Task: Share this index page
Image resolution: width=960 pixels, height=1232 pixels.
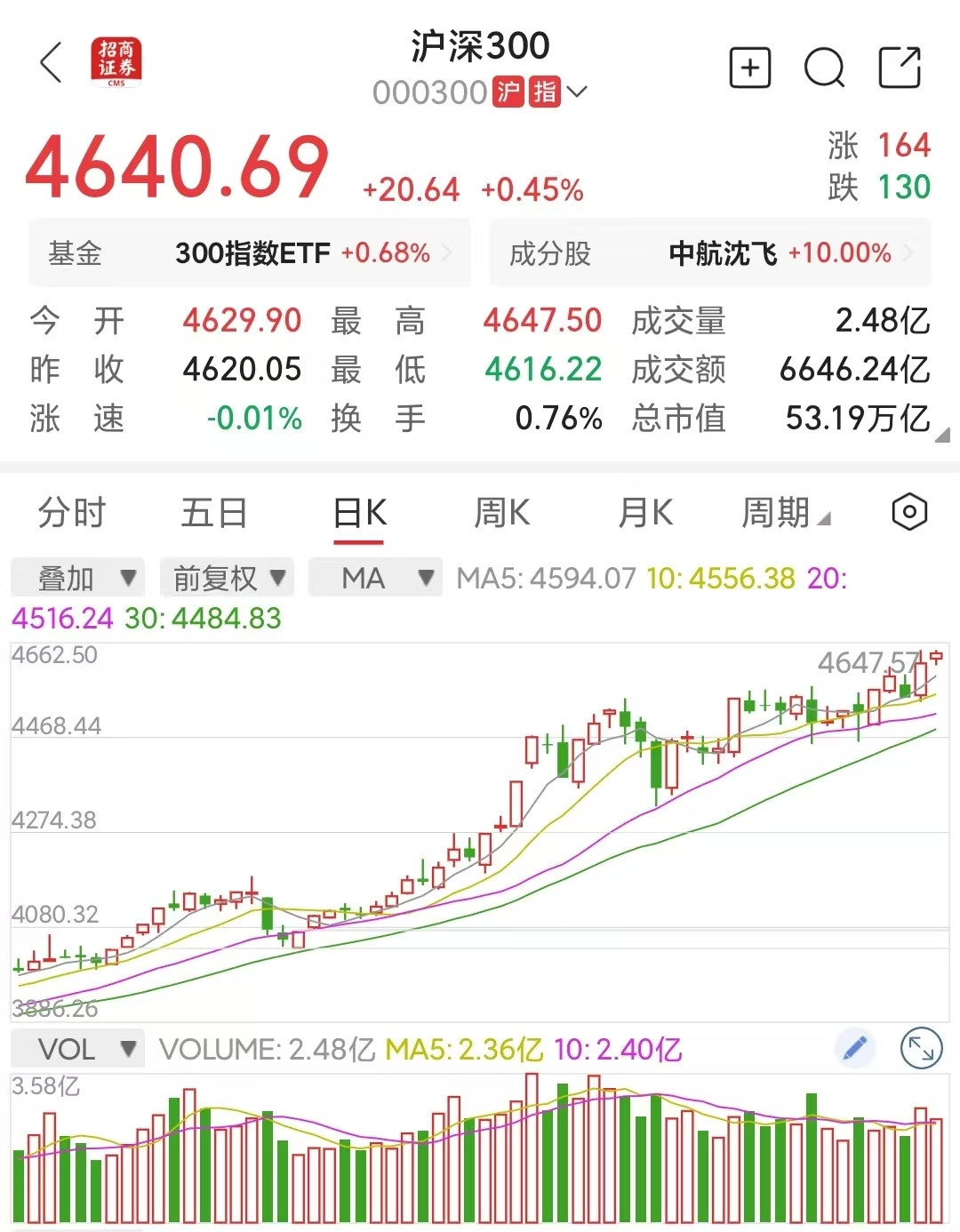Action: coord(899,68)
